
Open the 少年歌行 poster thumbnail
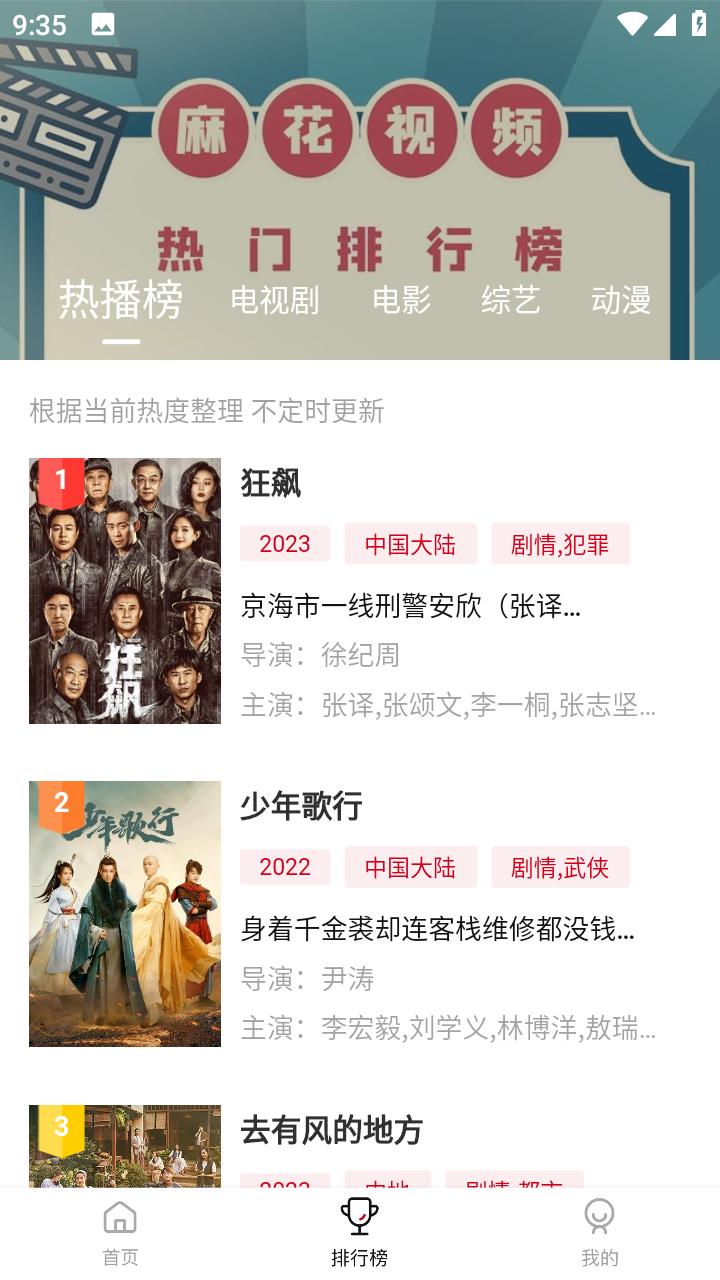pos(125,914)
